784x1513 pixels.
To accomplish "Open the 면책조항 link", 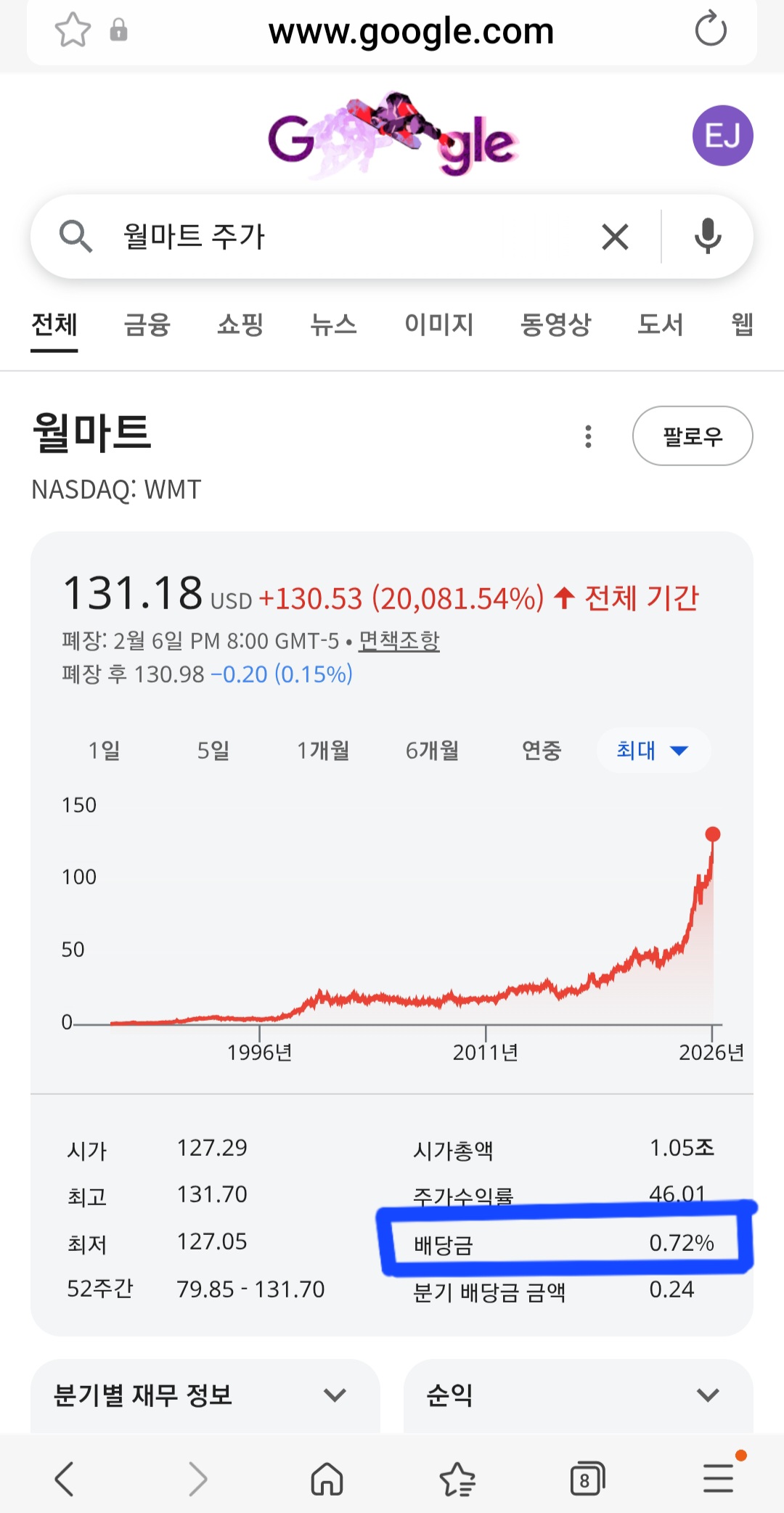I will click(x=399, y=640).
